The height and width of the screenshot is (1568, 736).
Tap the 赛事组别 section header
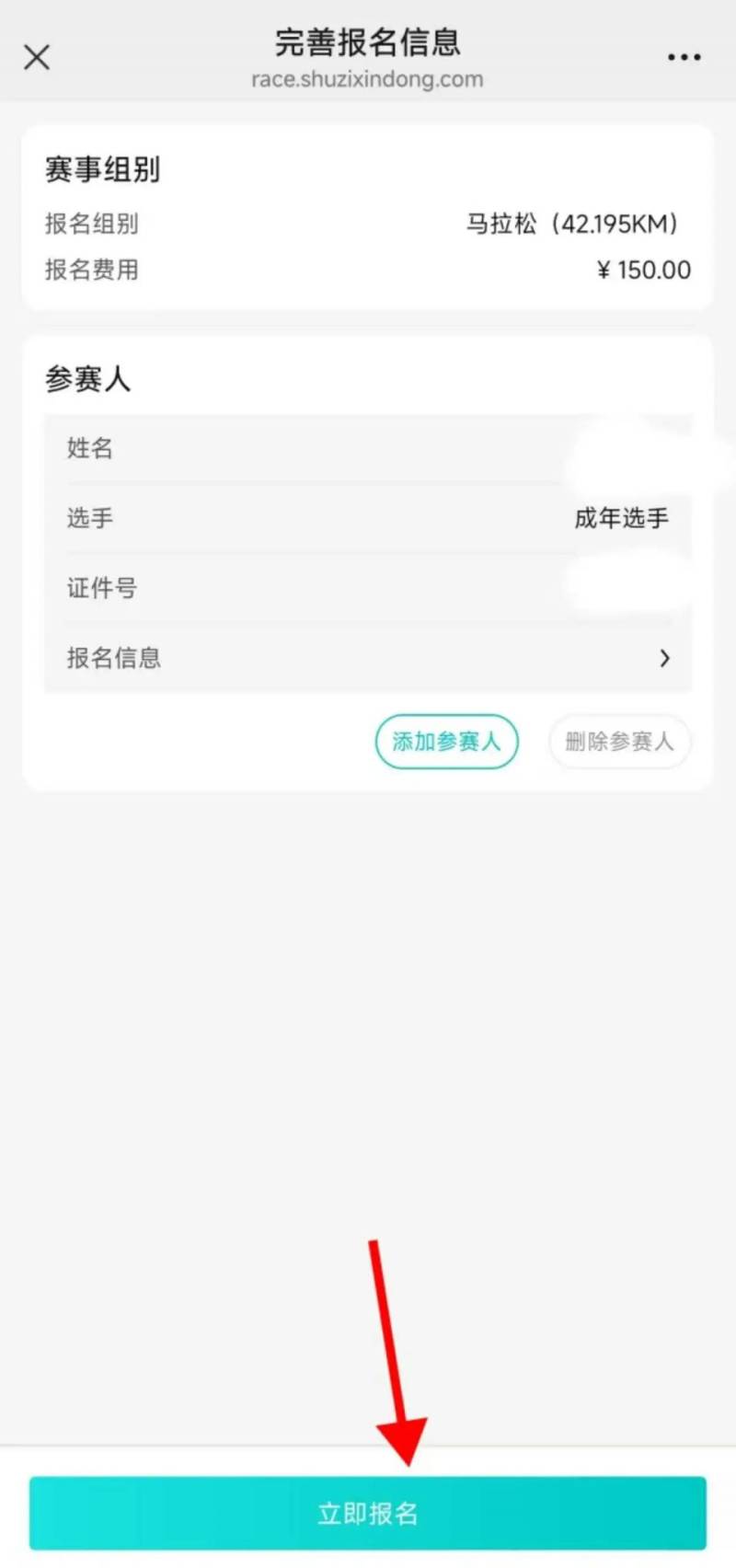(102, 169)
